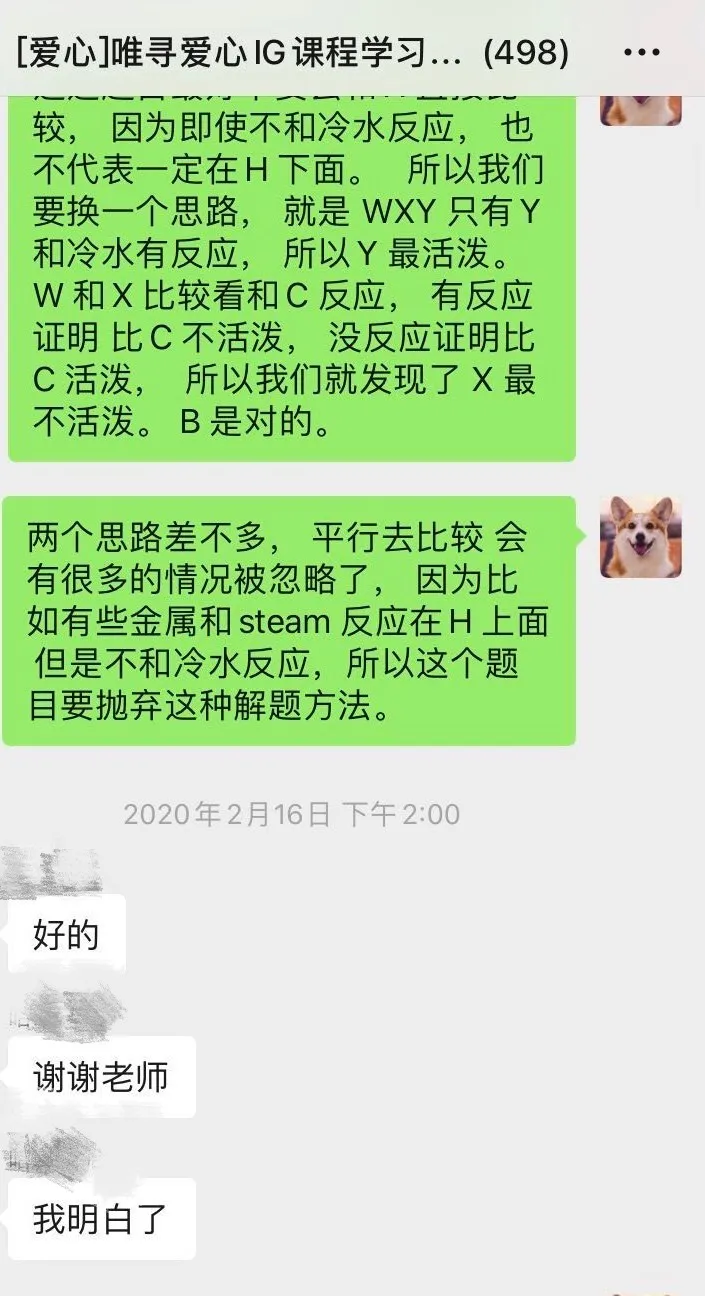The image size is (705, 1296).
Task: Open corgi avatar beside the 两个思路差不多 message
Action: (640, 537)
